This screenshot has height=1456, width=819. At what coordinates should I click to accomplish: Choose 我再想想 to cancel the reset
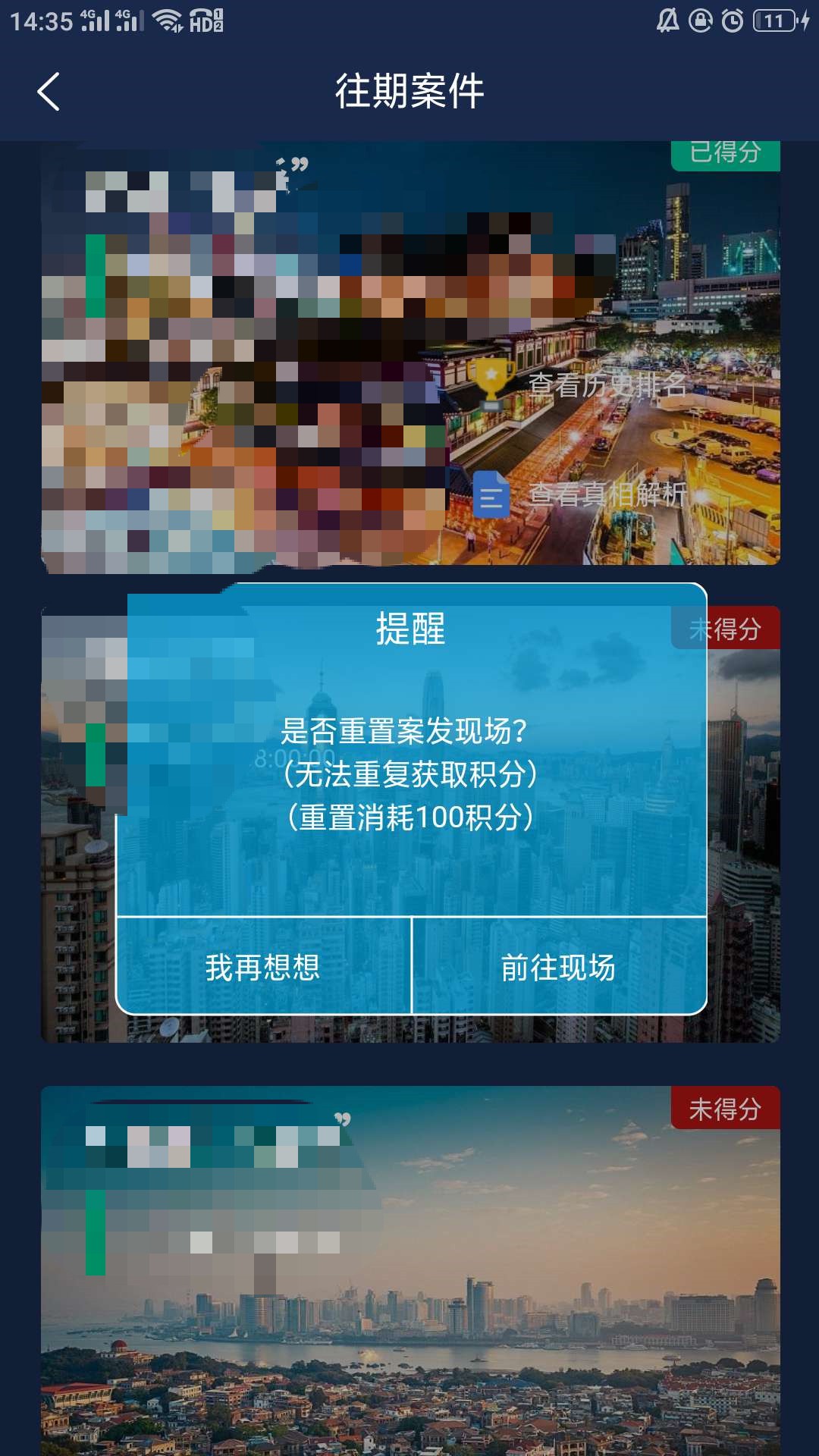click(x=263, y=967)
